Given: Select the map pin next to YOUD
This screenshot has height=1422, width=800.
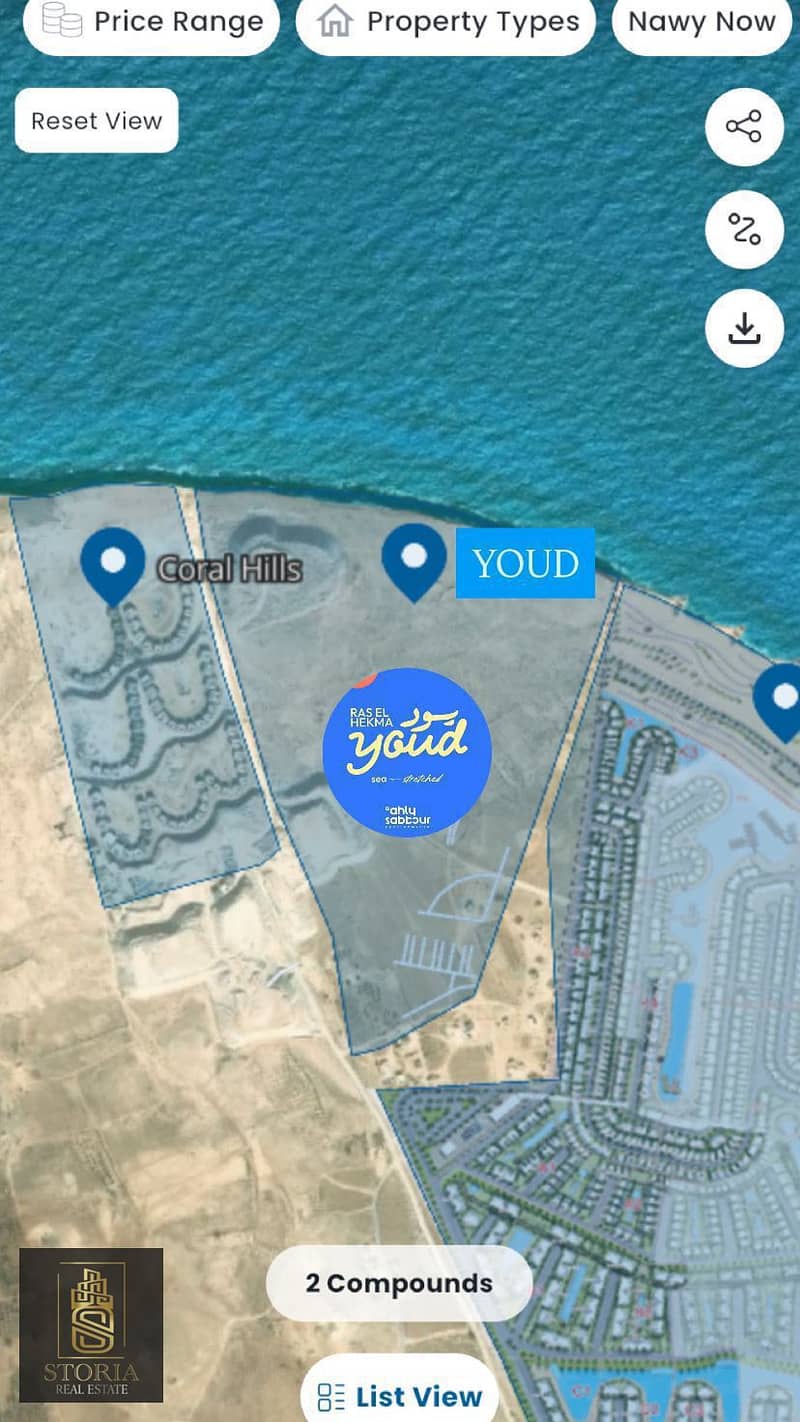Looking at the screenshot, I should 414,560.
